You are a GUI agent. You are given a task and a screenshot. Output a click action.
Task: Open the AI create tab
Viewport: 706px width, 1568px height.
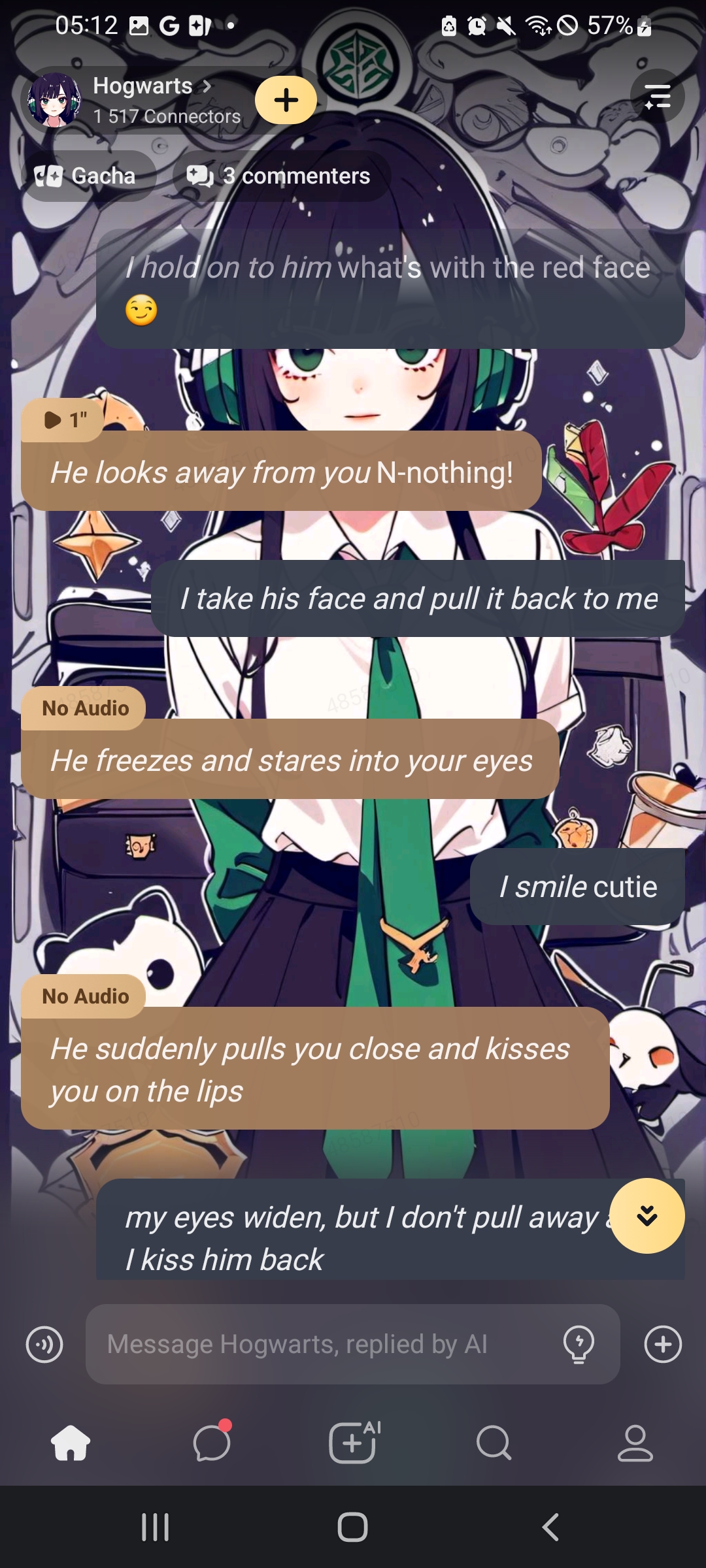[353, 1443]
